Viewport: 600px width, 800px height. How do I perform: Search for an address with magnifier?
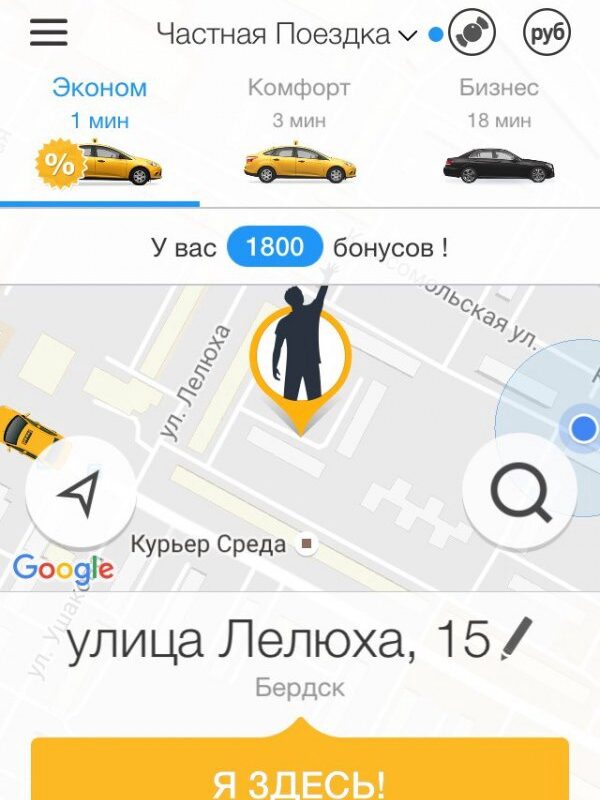click(x=519, y=493)
